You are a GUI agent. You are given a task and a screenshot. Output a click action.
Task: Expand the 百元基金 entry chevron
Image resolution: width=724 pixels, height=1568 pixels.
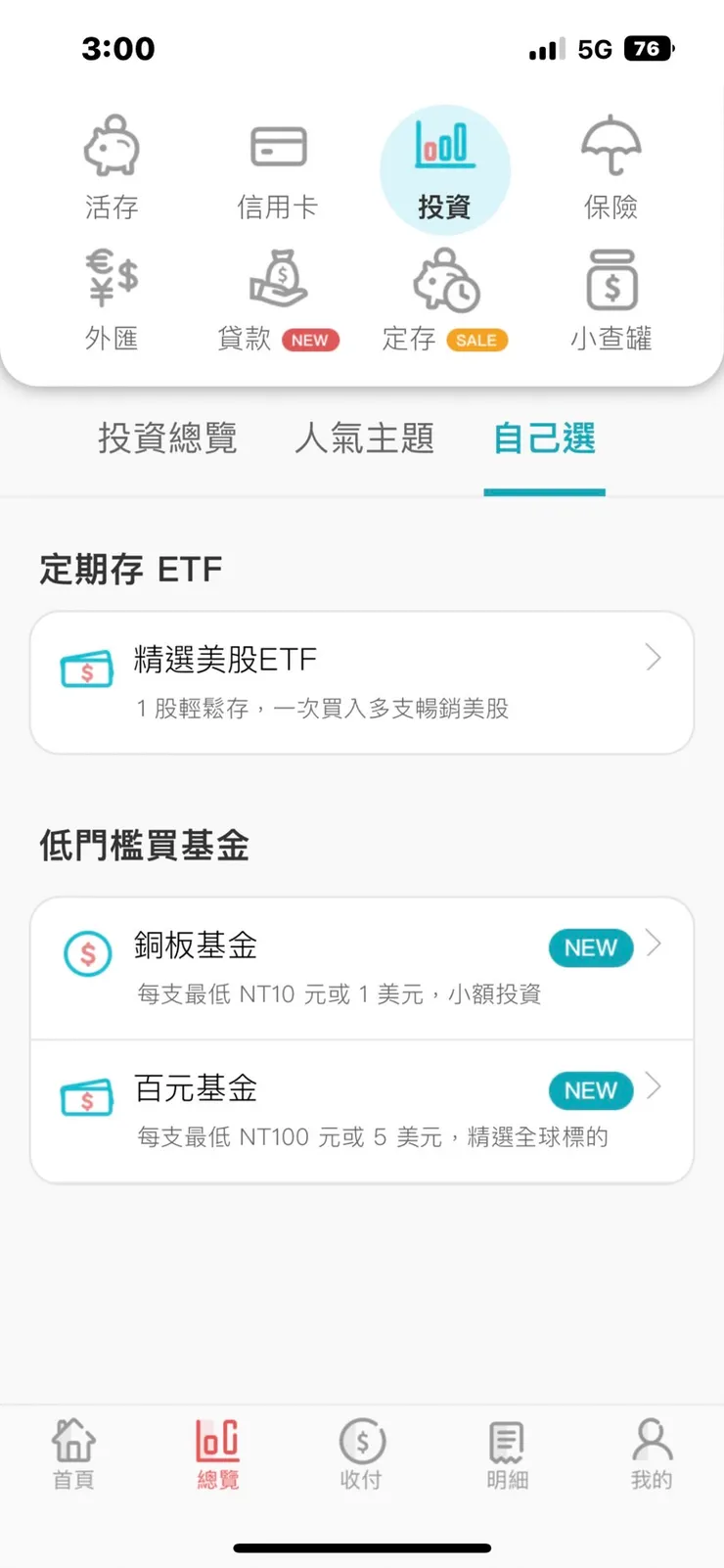click(x=654, y=1089)
